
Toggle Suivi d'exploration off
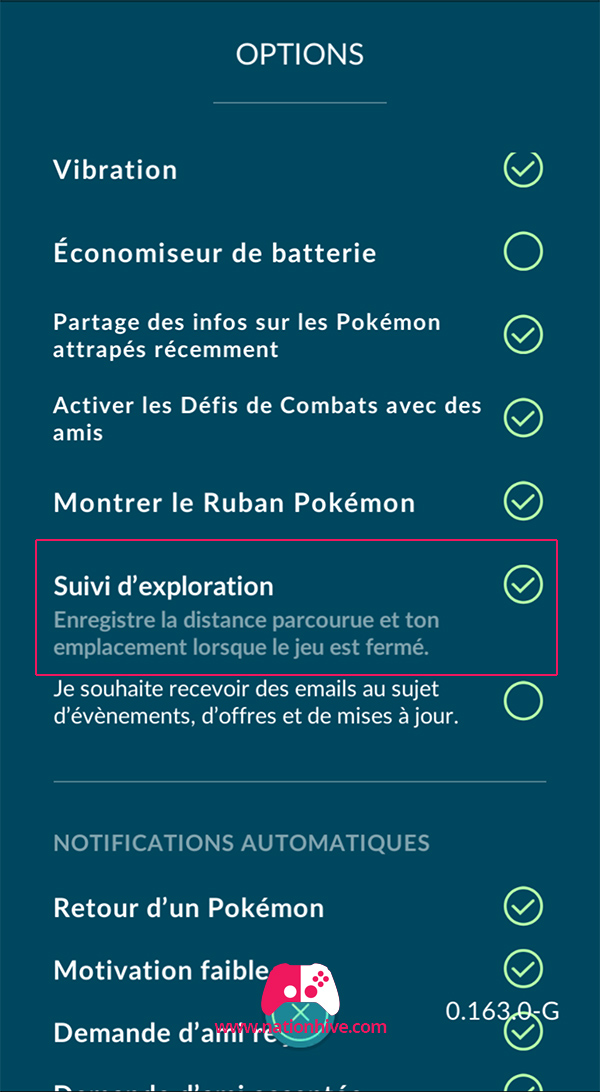point(523,584)
